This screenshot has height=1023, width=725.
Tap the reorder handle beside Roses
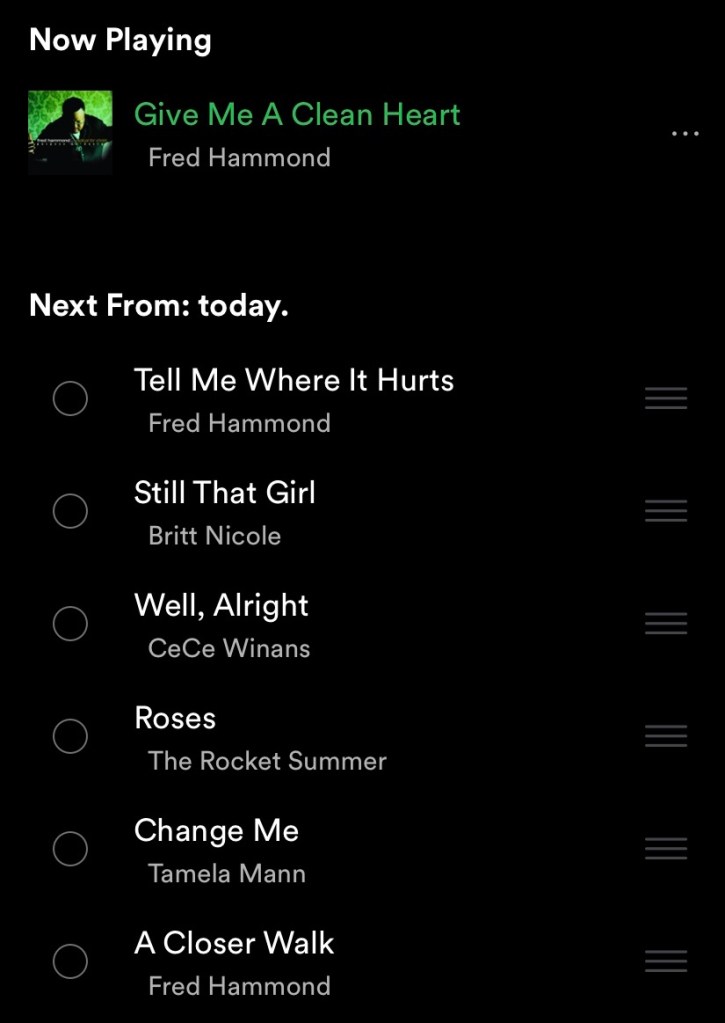point(665,737)
